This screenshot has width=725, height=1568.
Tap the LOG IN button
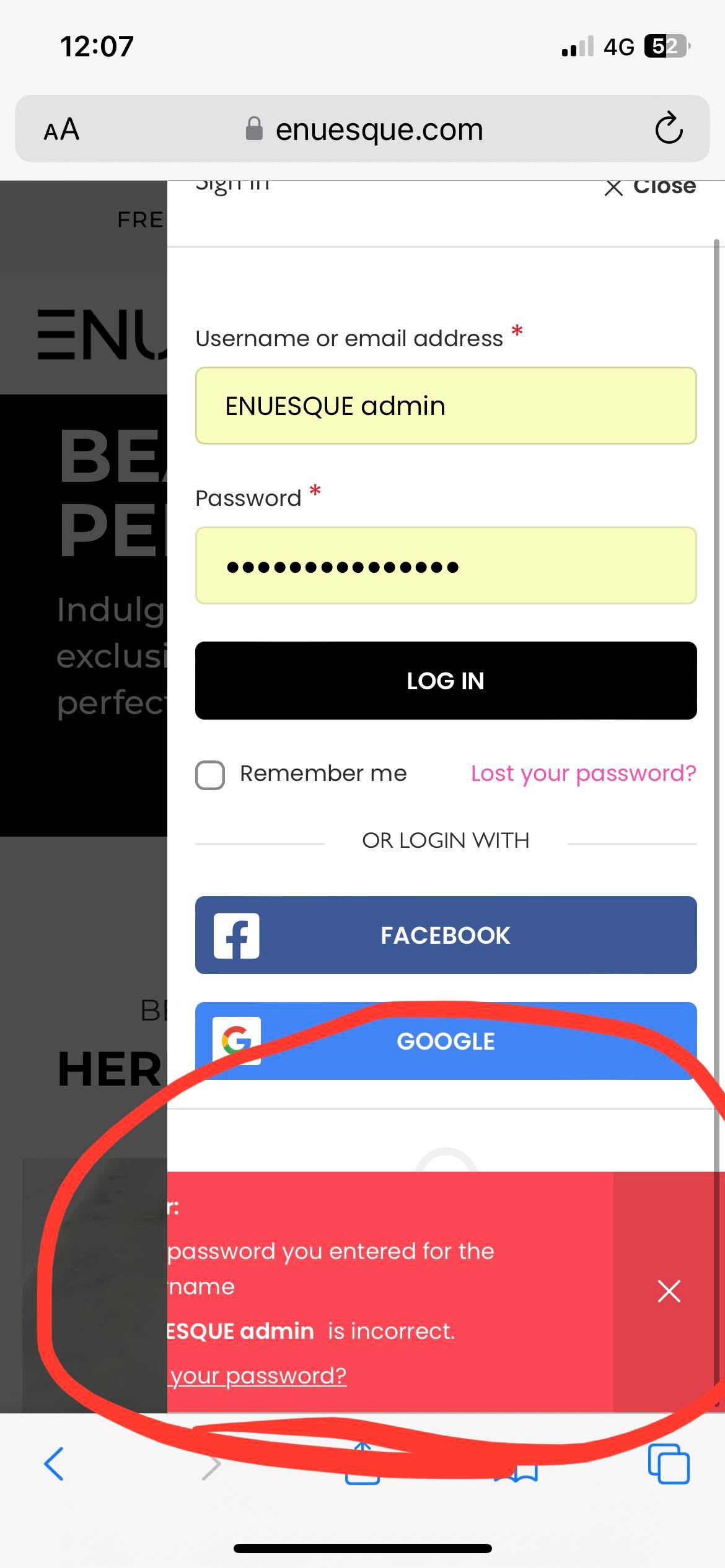446,681
